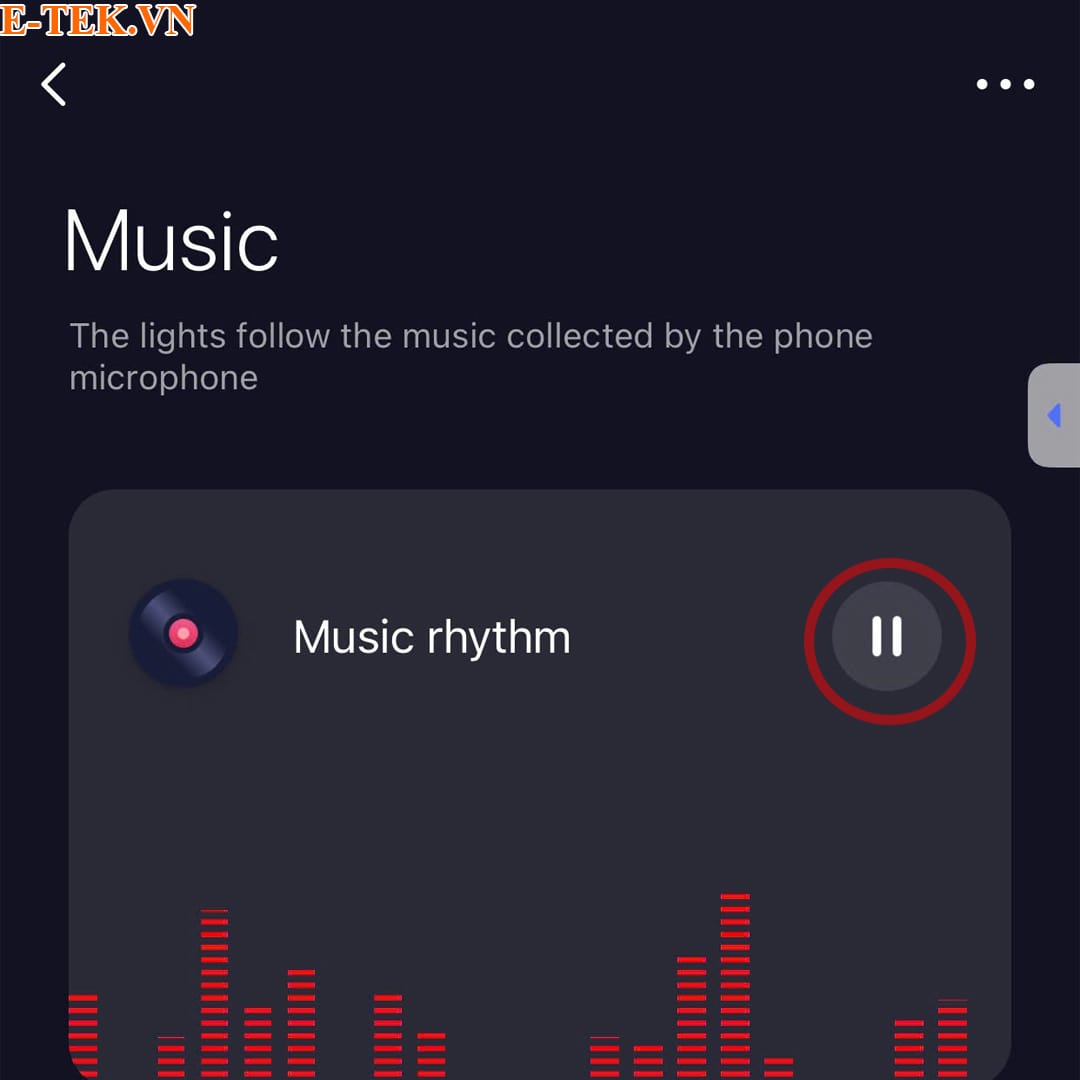Pause the Music rhythm mode
The image size is (1080, 1080).
(x=888, y=637)
